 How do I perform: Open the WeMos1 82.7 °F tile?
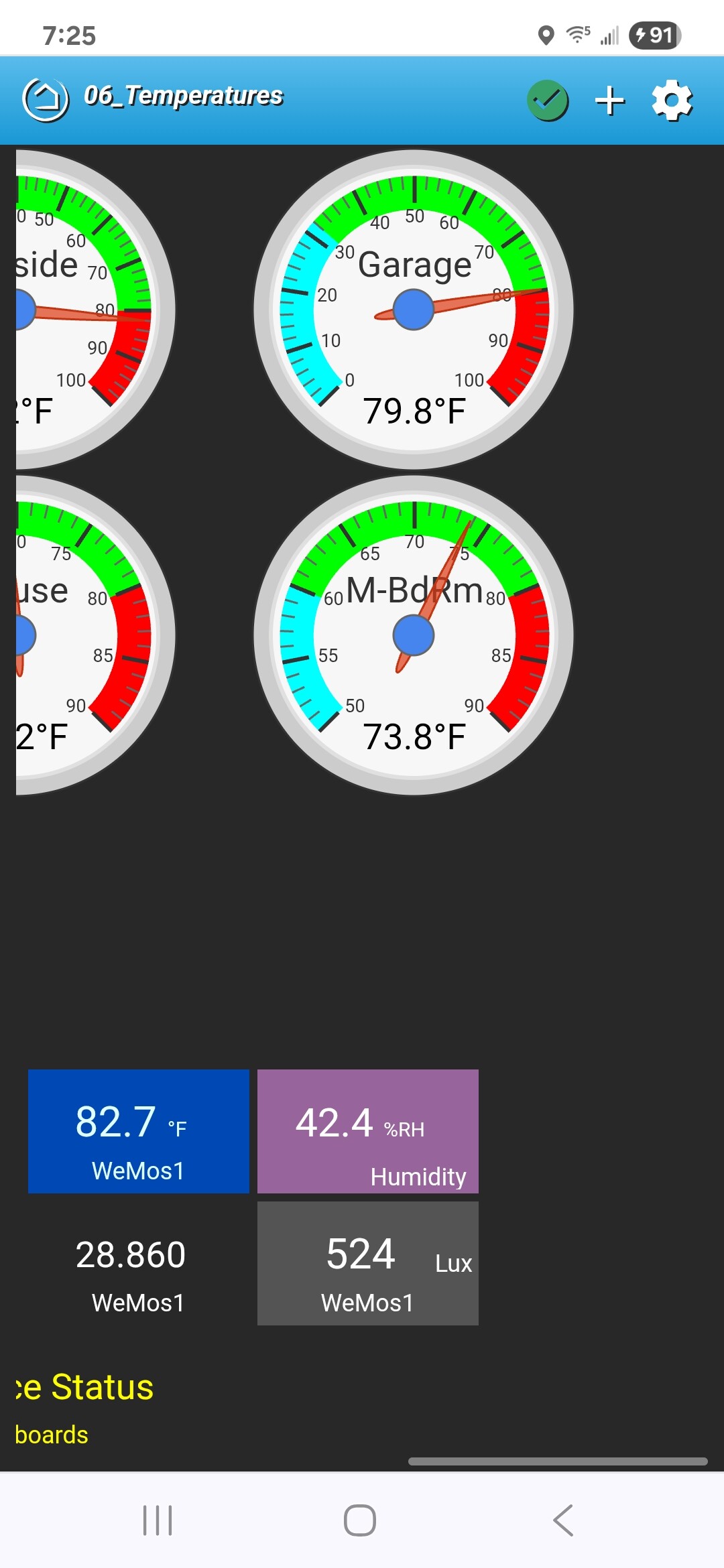click(x=139, y=1131)
